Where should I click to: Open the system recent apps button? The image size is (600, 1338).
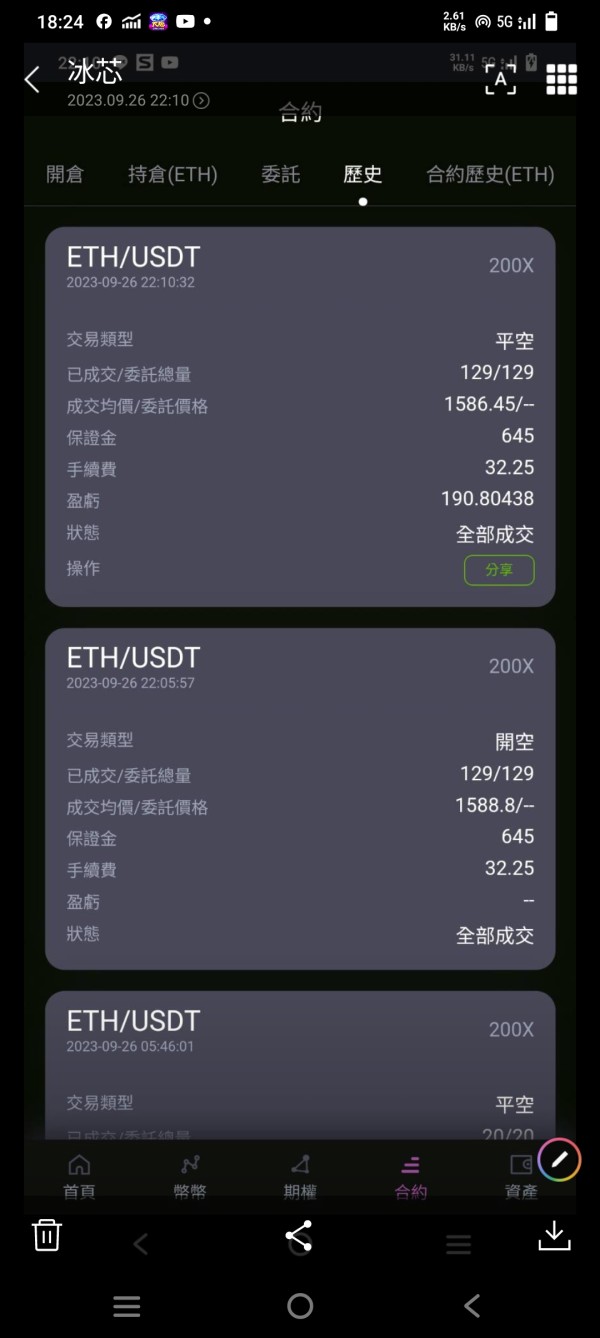pos(126,1305)
